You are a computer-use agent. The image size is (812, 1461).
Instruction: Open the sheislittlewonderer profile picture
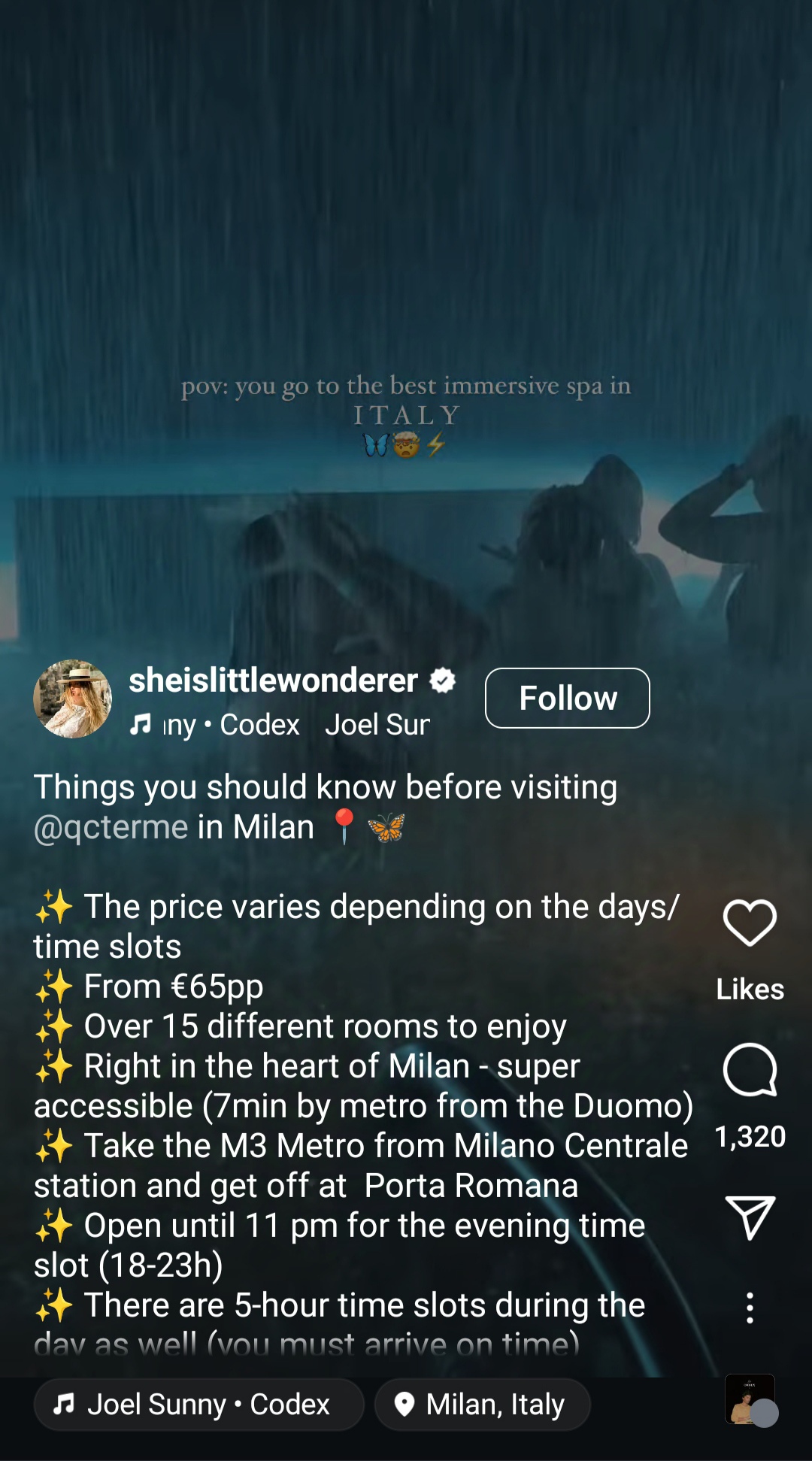click(x=72, y=698)
